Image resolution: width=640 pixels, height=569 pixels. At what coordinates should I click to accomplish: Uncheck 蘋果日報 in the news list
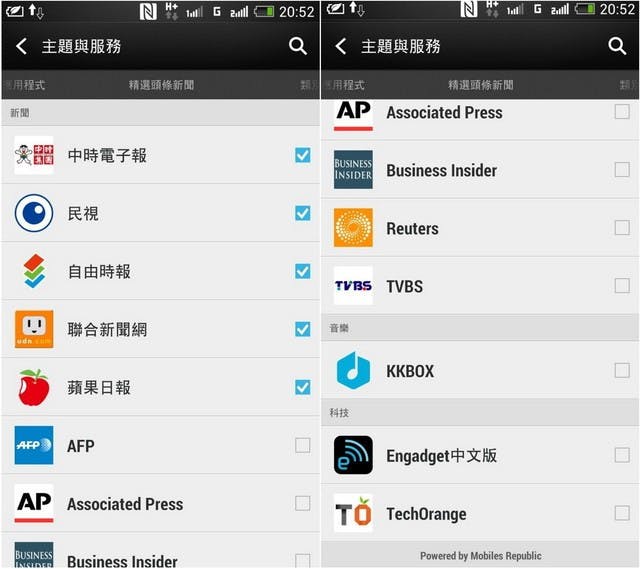[302, 387]
